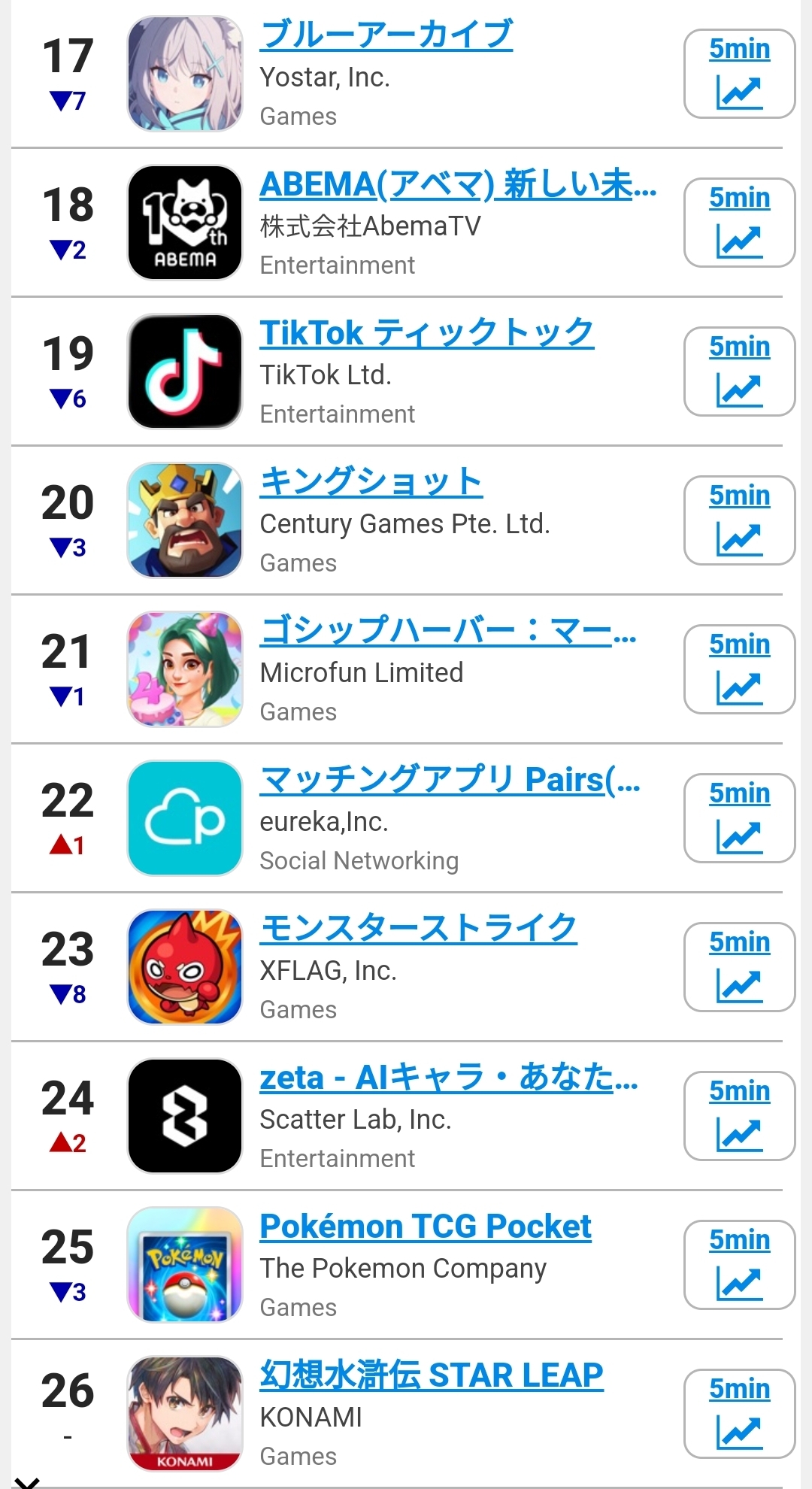Open 5min chart for Pairs
Viewport: 812px width, 1489px height.
(739, 818)
